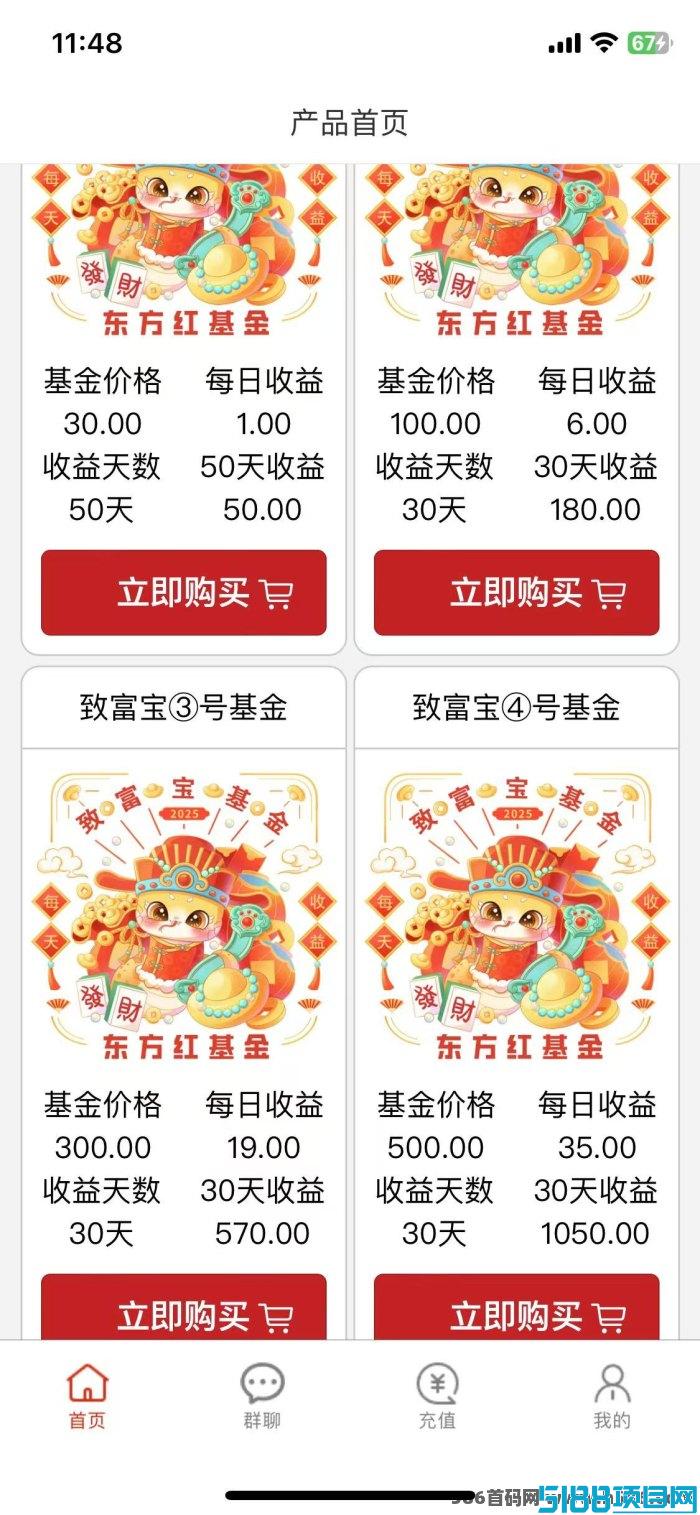The height and width of the screenshot is (1515, 700).
Task: Tap 立即购买 under 致富宝④号基金
Action: click(x=517, y=1306)
